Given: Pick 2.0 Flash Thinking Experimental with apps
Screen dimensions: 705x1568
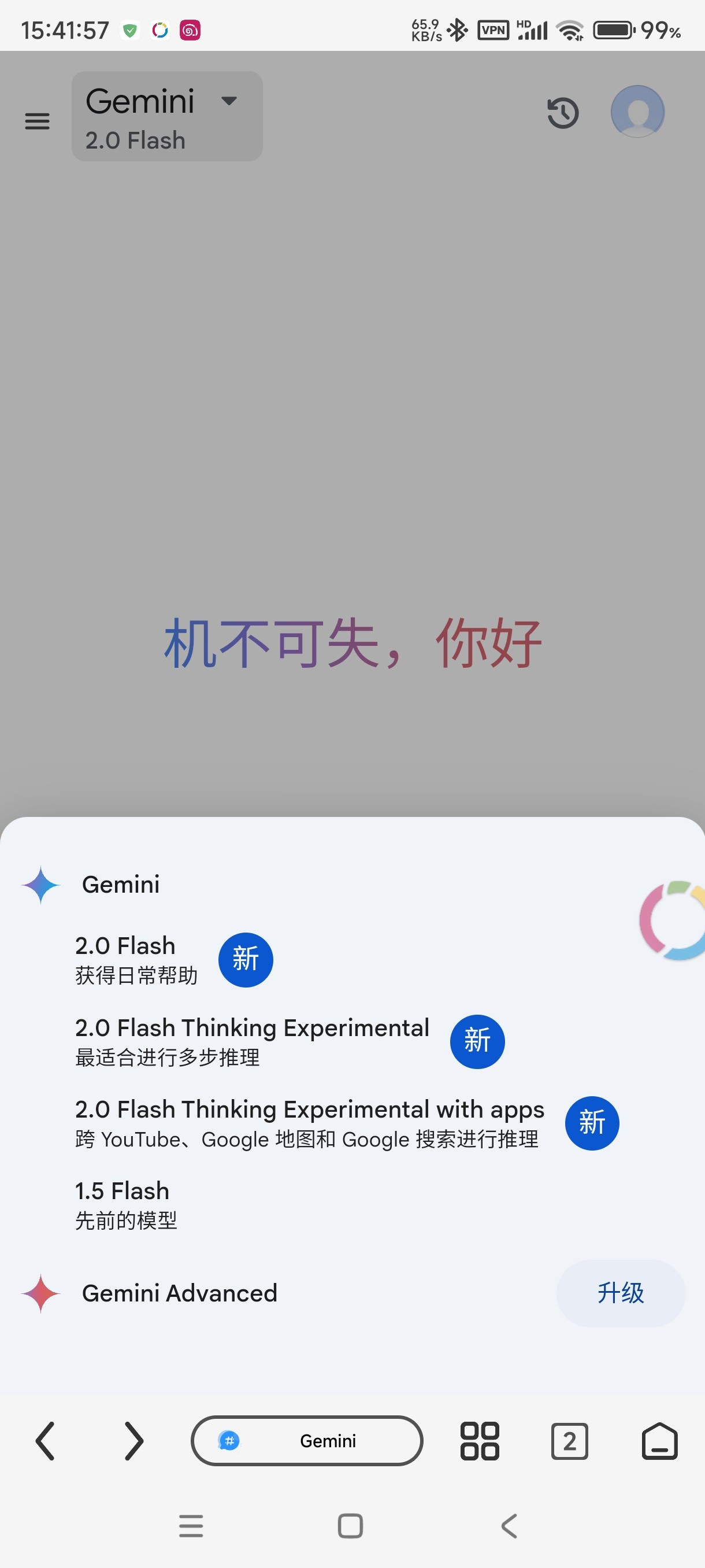Looking at the screenshot, I should (309, 1123).
